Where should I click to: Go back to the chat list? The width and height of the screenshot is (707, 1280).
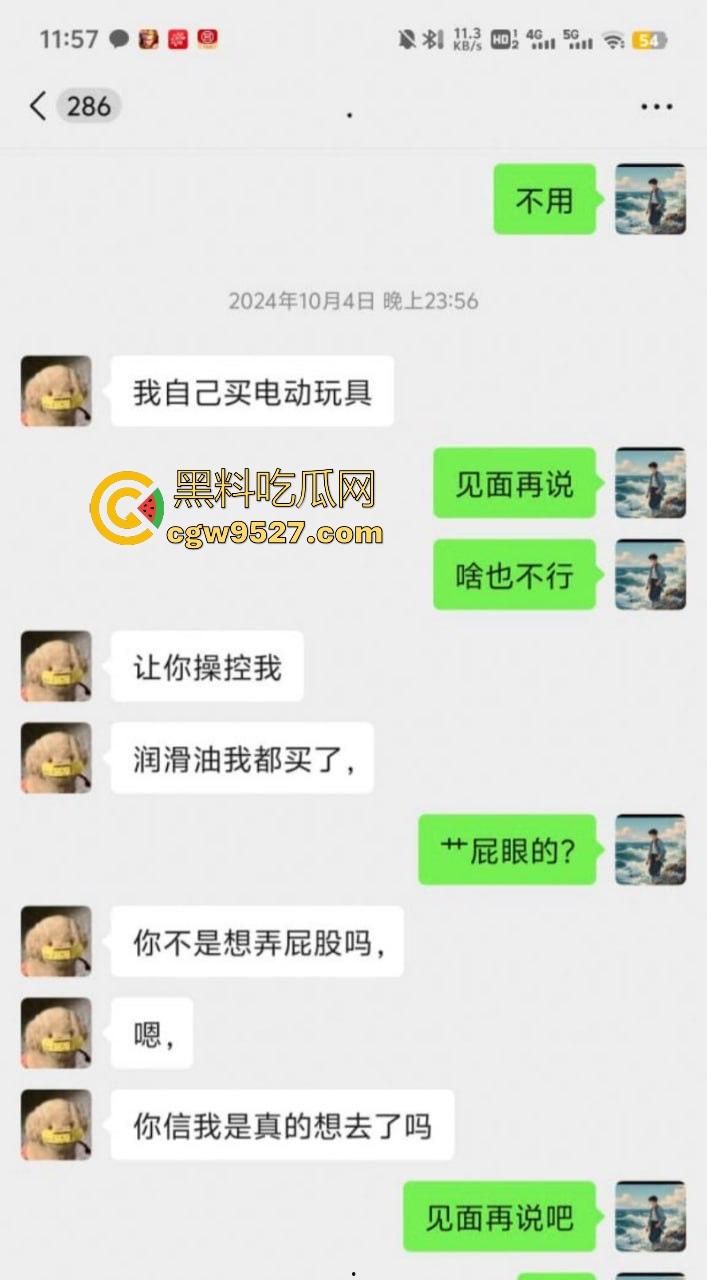coord(38,106)
